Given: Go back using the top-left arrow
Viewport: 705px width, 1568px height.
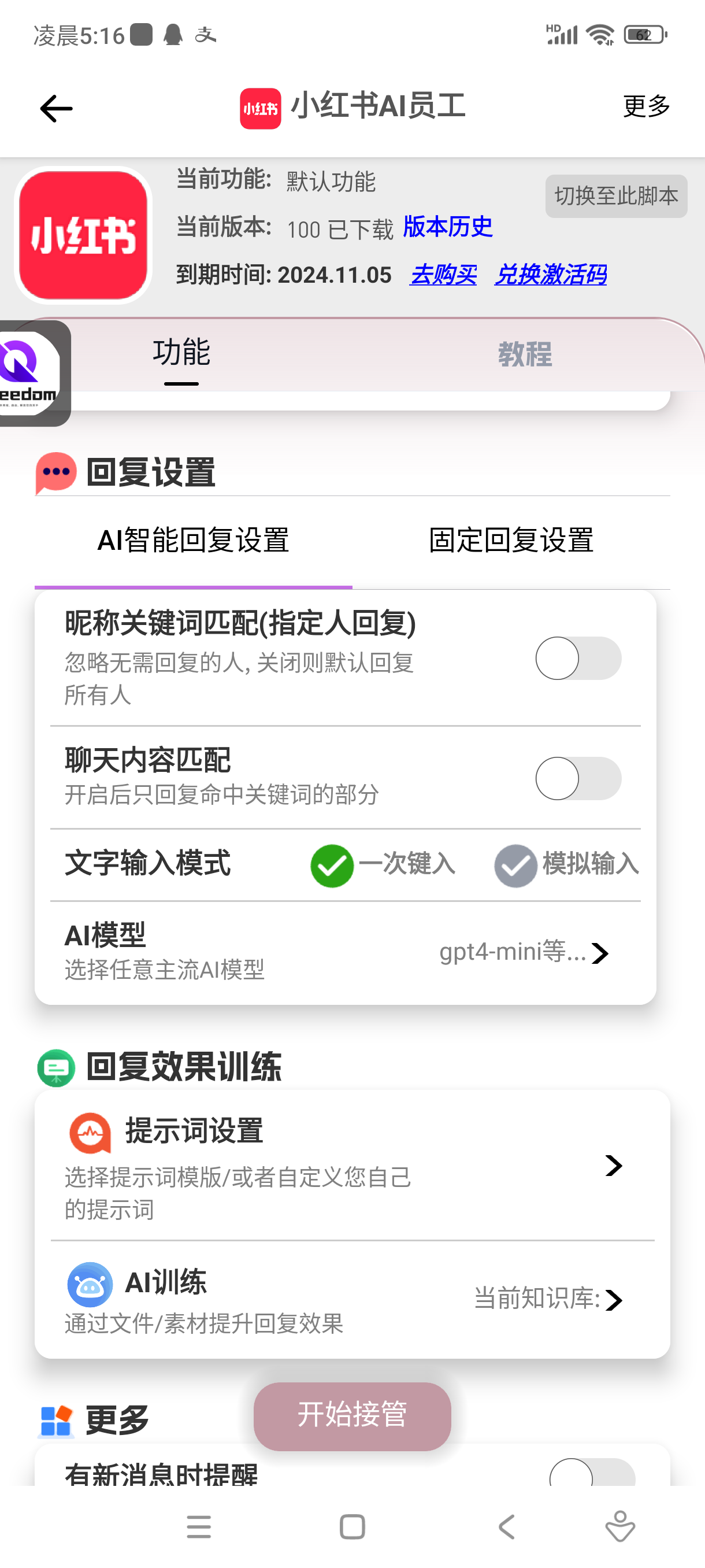Looking at the screenshot, I should pyautogui.click(x=56, y=109).
